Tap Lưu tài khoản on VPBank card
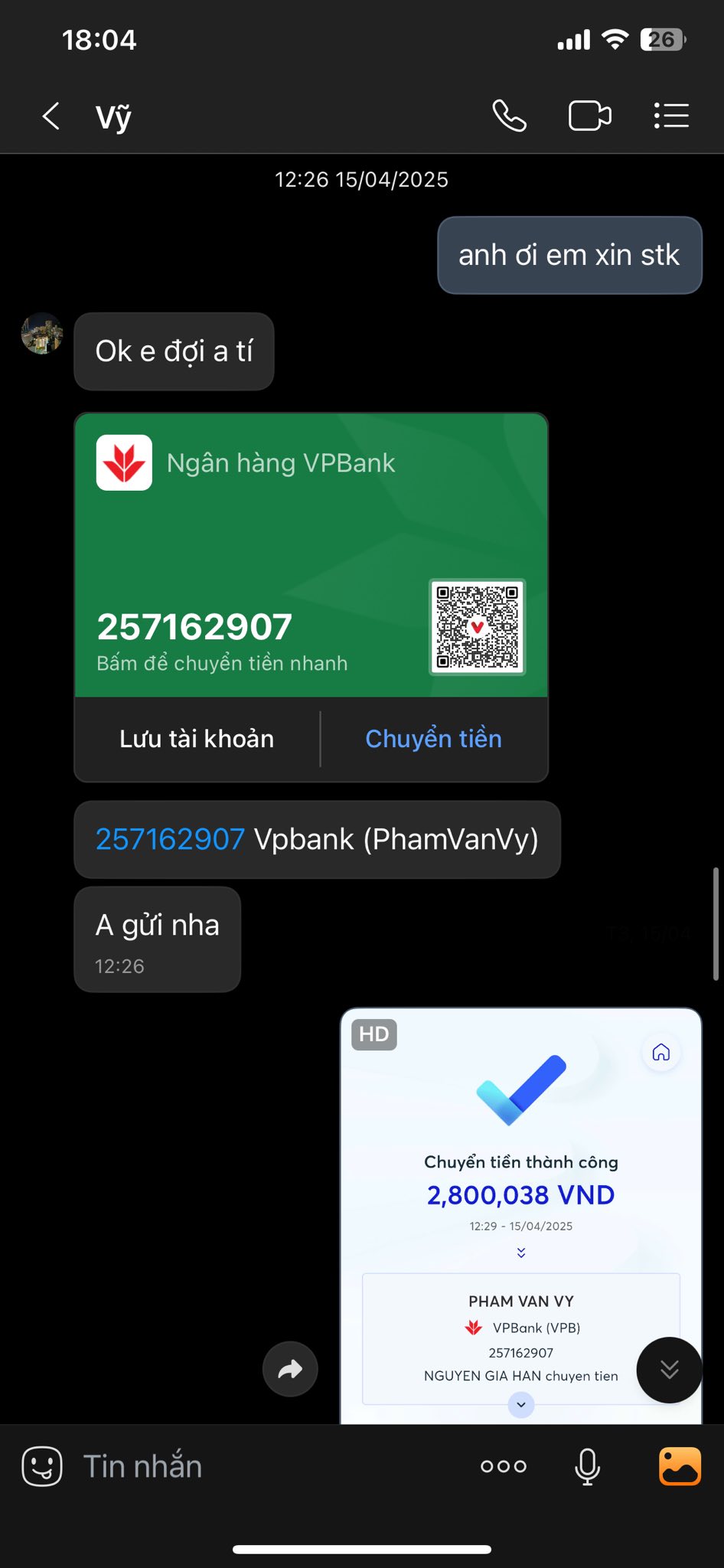The height and width of the screenshot is (1568, 724). [197, 739]
